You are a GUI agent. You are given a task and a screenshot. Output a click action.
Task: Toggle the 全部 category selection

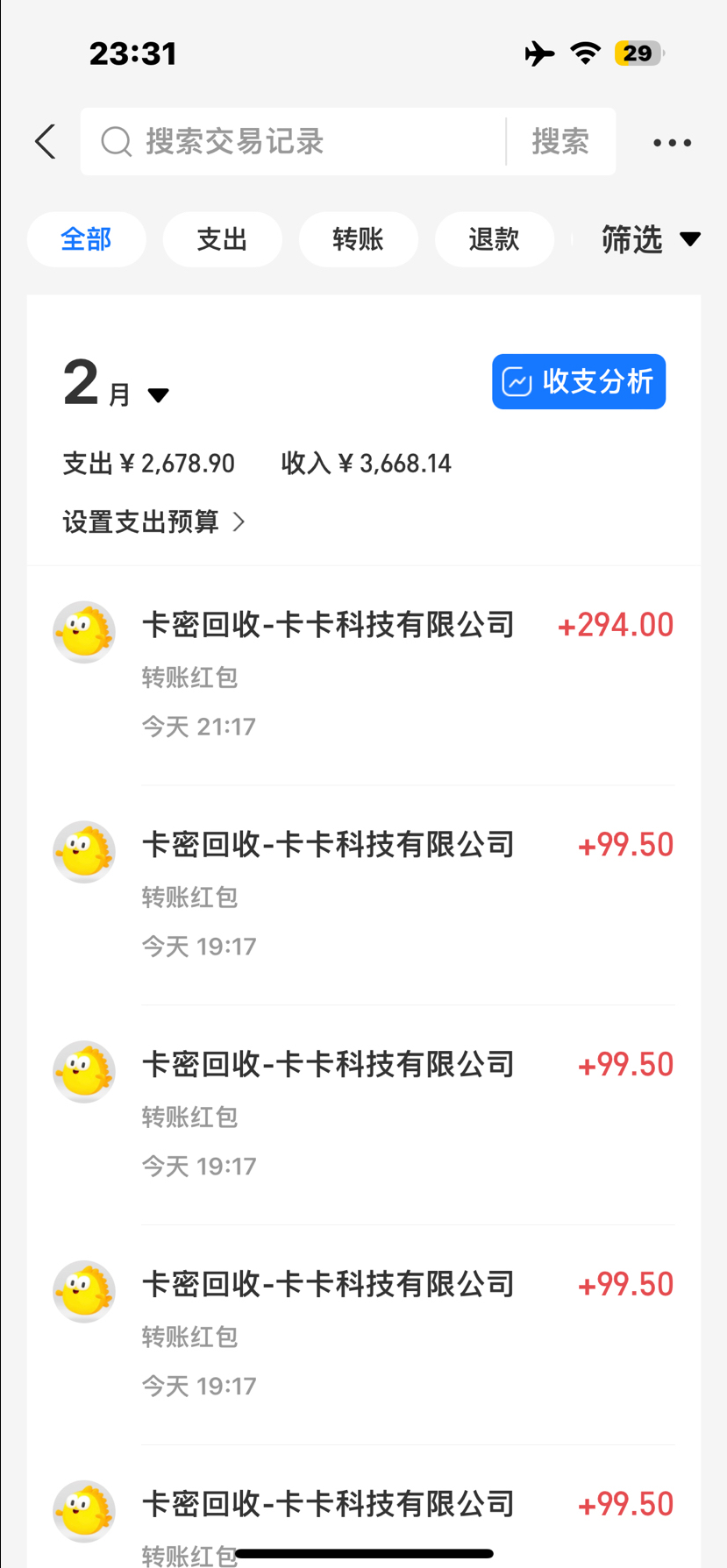[86, 238]
